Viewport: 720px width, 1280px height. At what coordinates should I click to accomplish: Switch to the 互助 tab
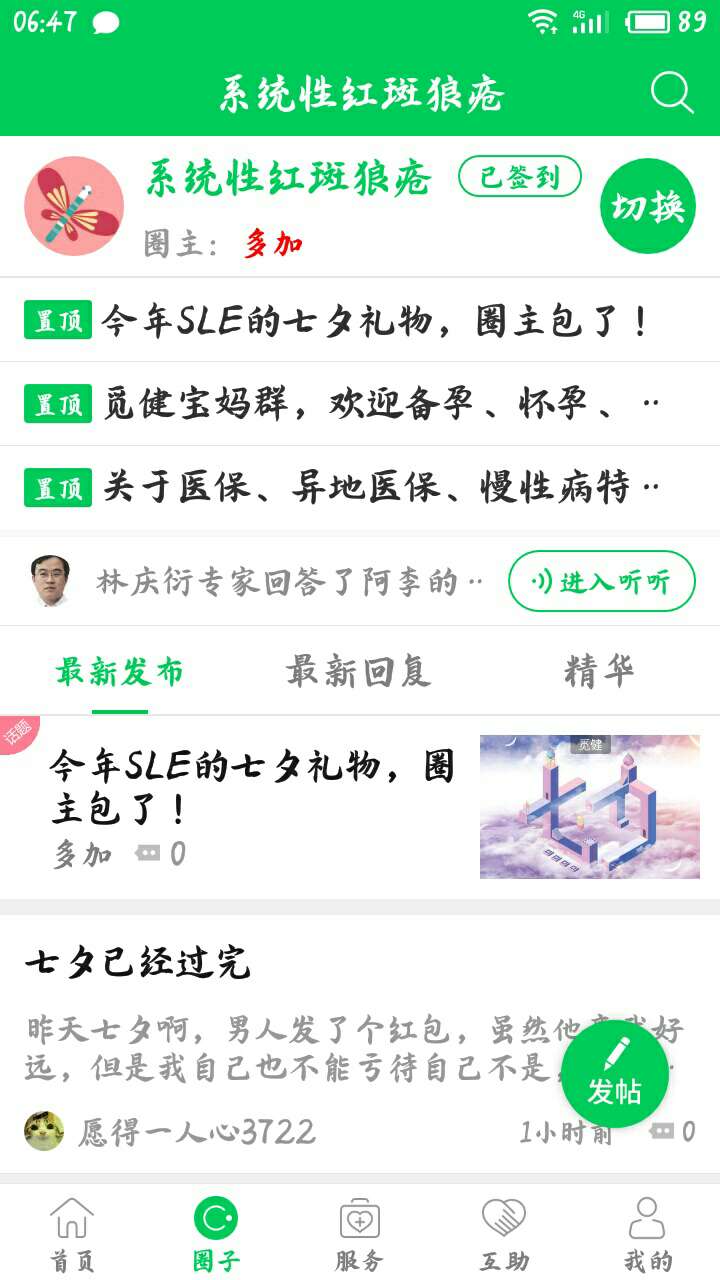504,1234
